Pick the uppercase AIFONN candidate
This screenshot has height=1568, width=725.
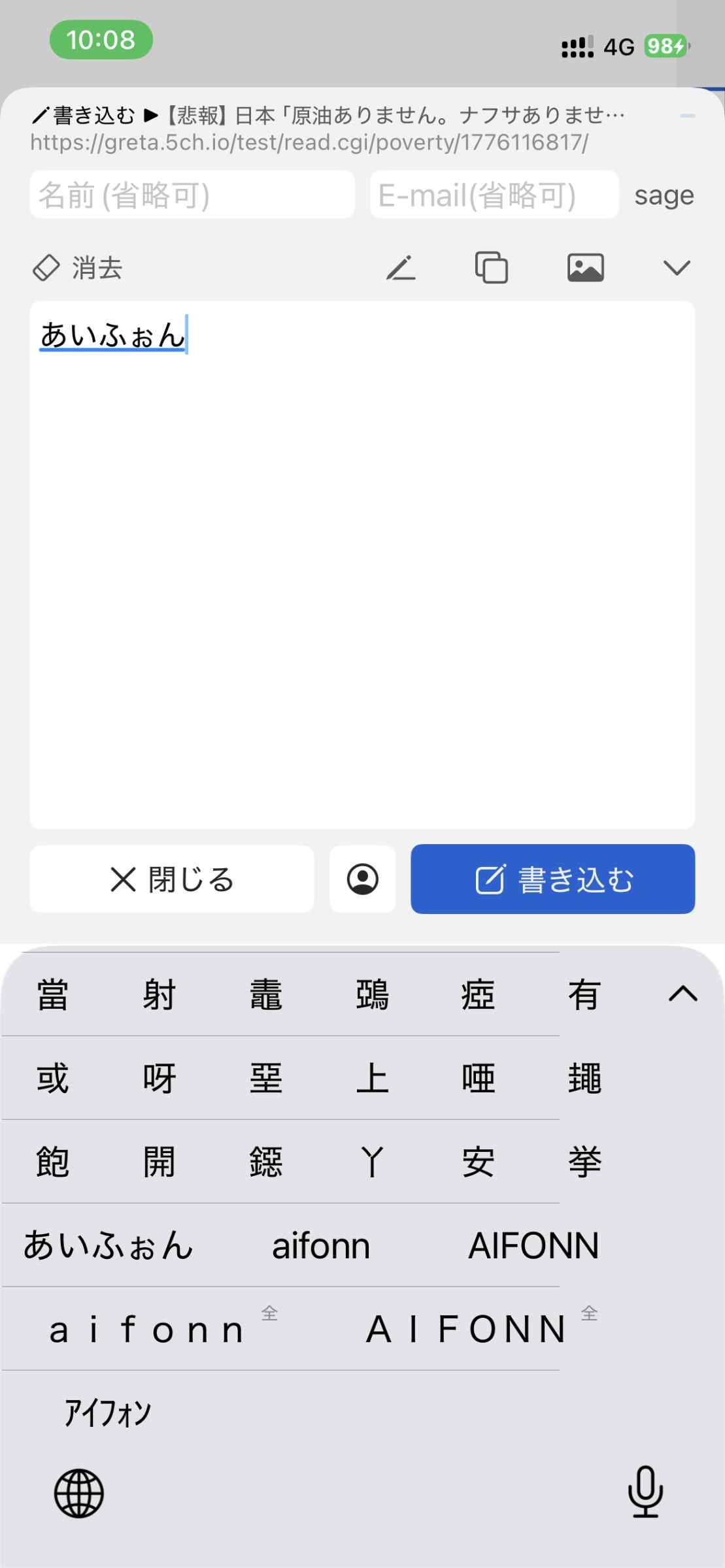coord(533,1245)
